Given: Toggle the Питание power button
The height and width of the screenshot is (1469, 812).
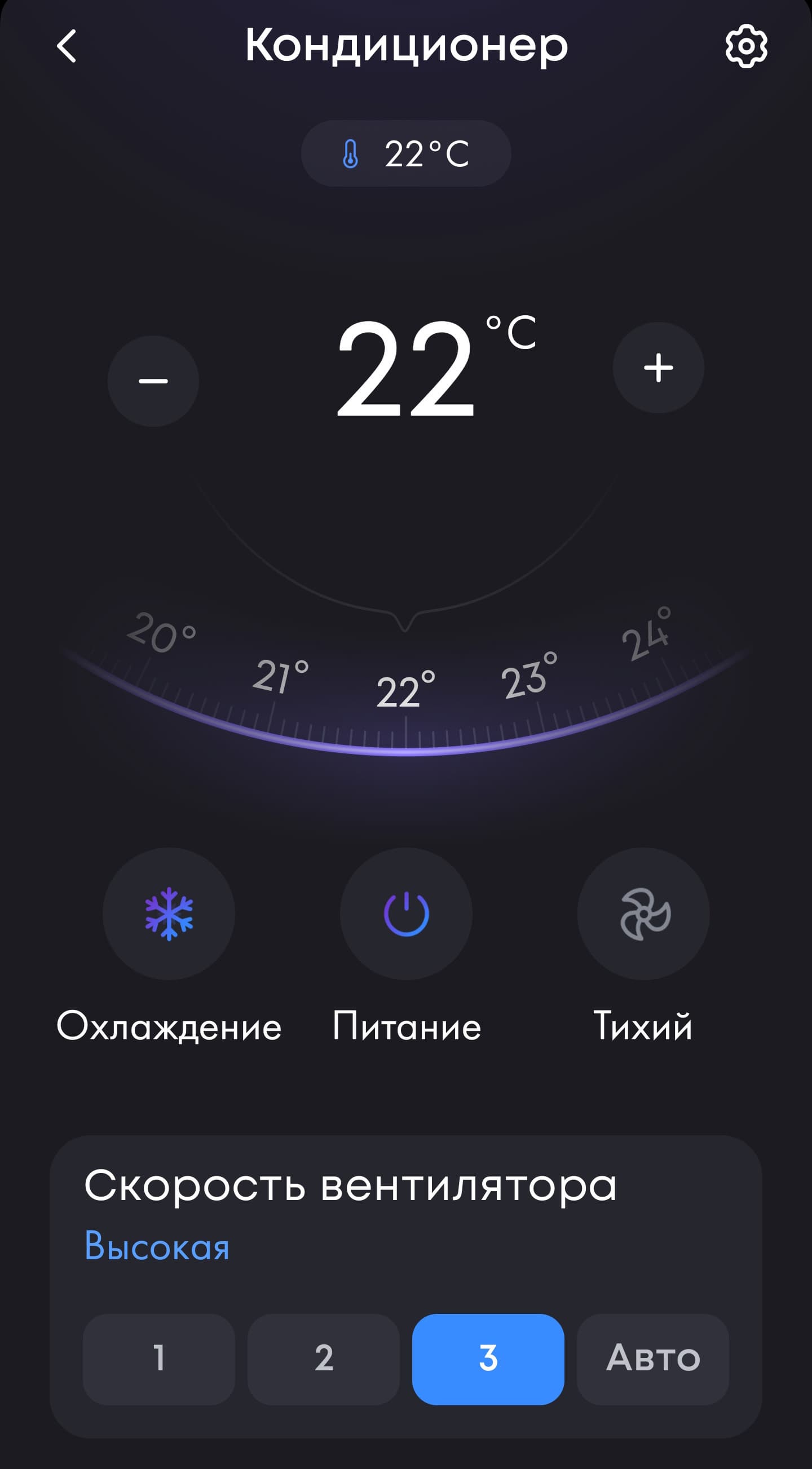Looking at the screenshot, I should (406, 914).
